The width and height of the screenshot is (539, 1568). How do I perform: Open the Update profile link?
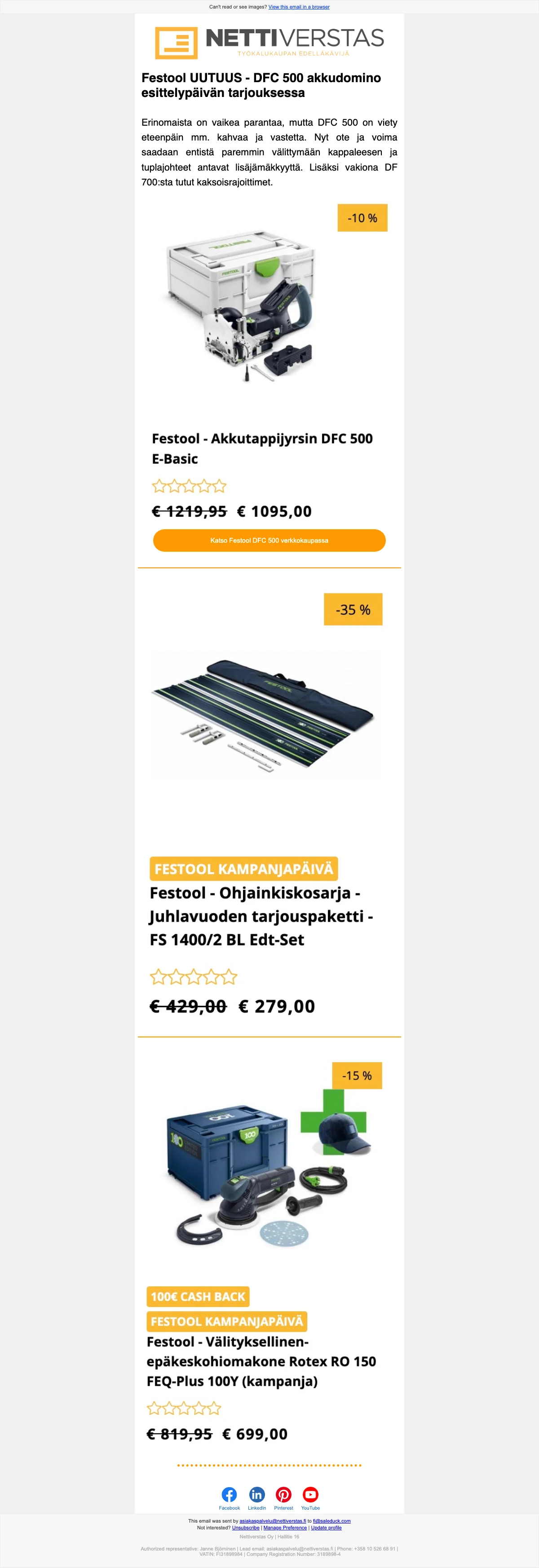(326, 1527)
